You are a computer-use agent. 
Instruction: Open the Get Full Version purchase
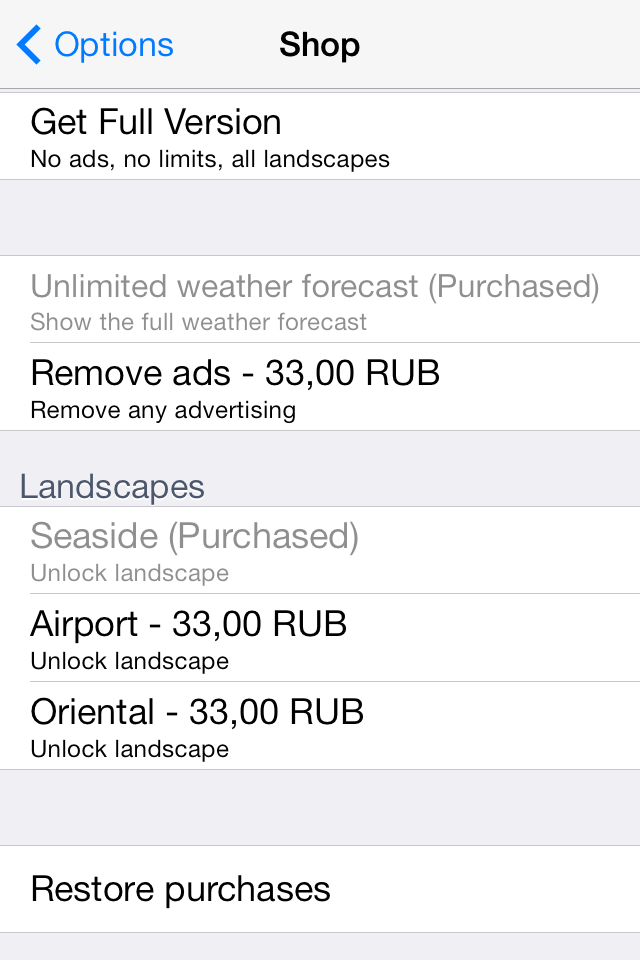(320, 137)
